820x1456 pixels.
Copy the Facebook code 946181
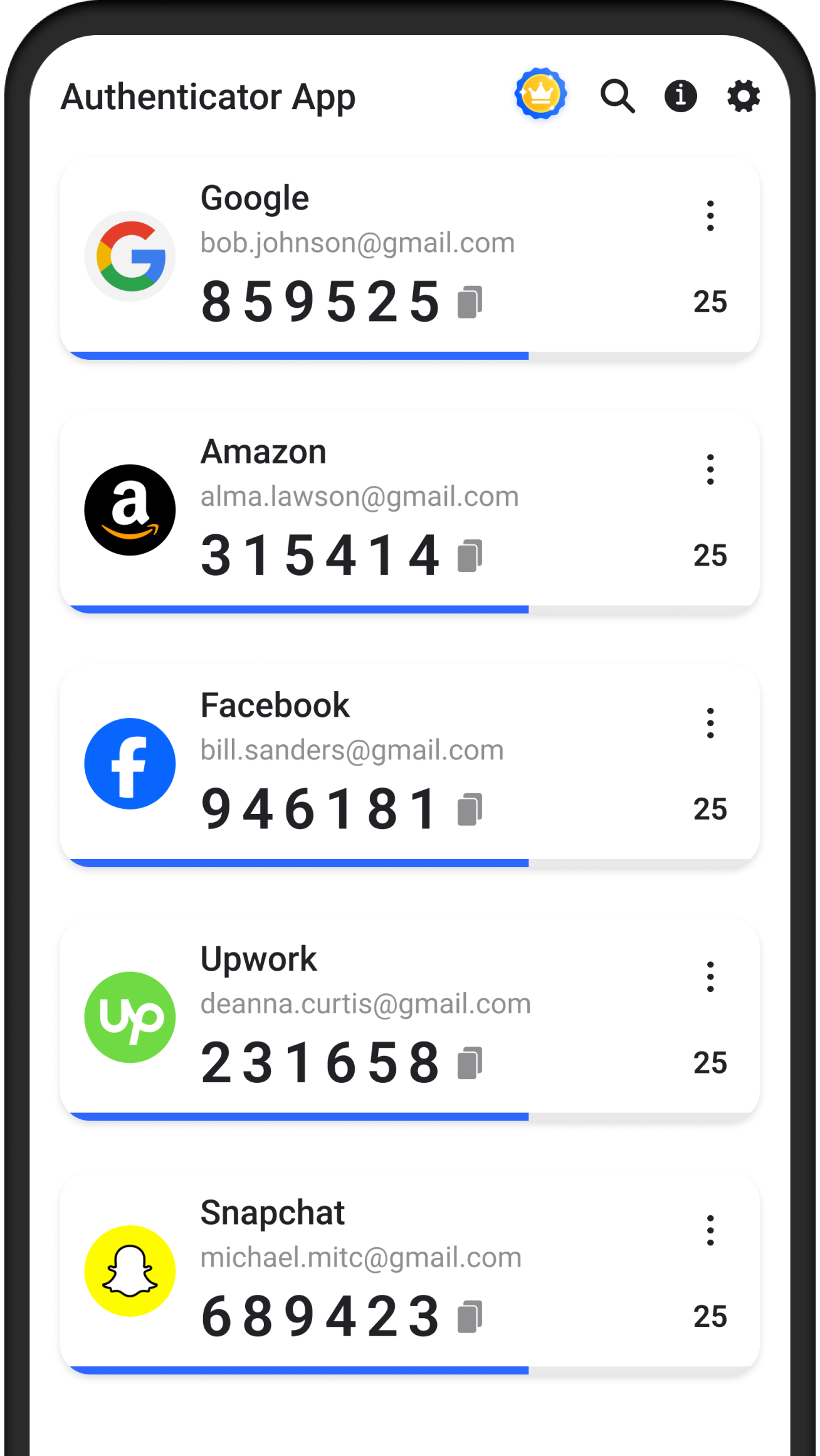click(470, 810)
